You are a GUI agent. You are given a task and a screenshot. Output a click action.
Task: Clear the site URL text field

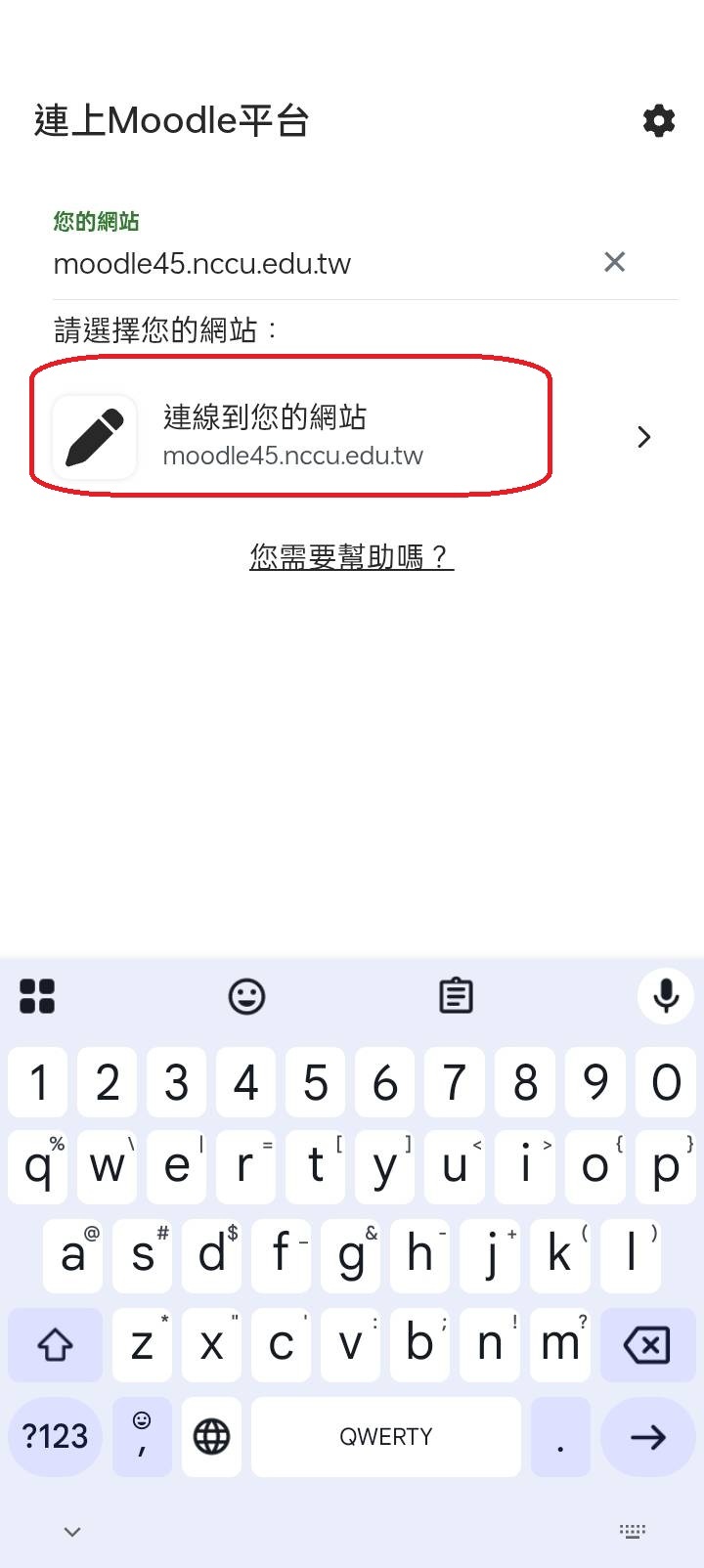(x=614, y=262)
